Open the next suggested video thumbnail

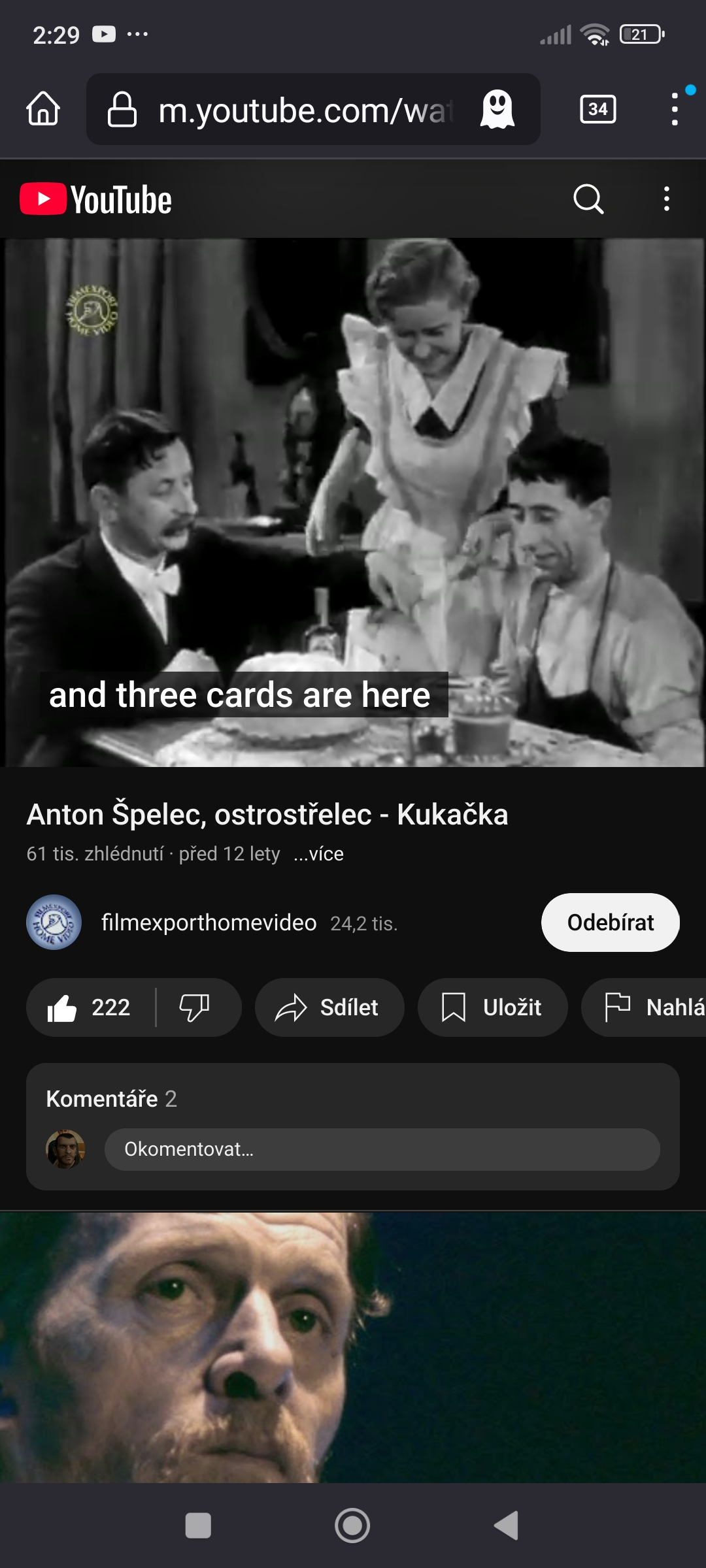[x=353, y=1347]
